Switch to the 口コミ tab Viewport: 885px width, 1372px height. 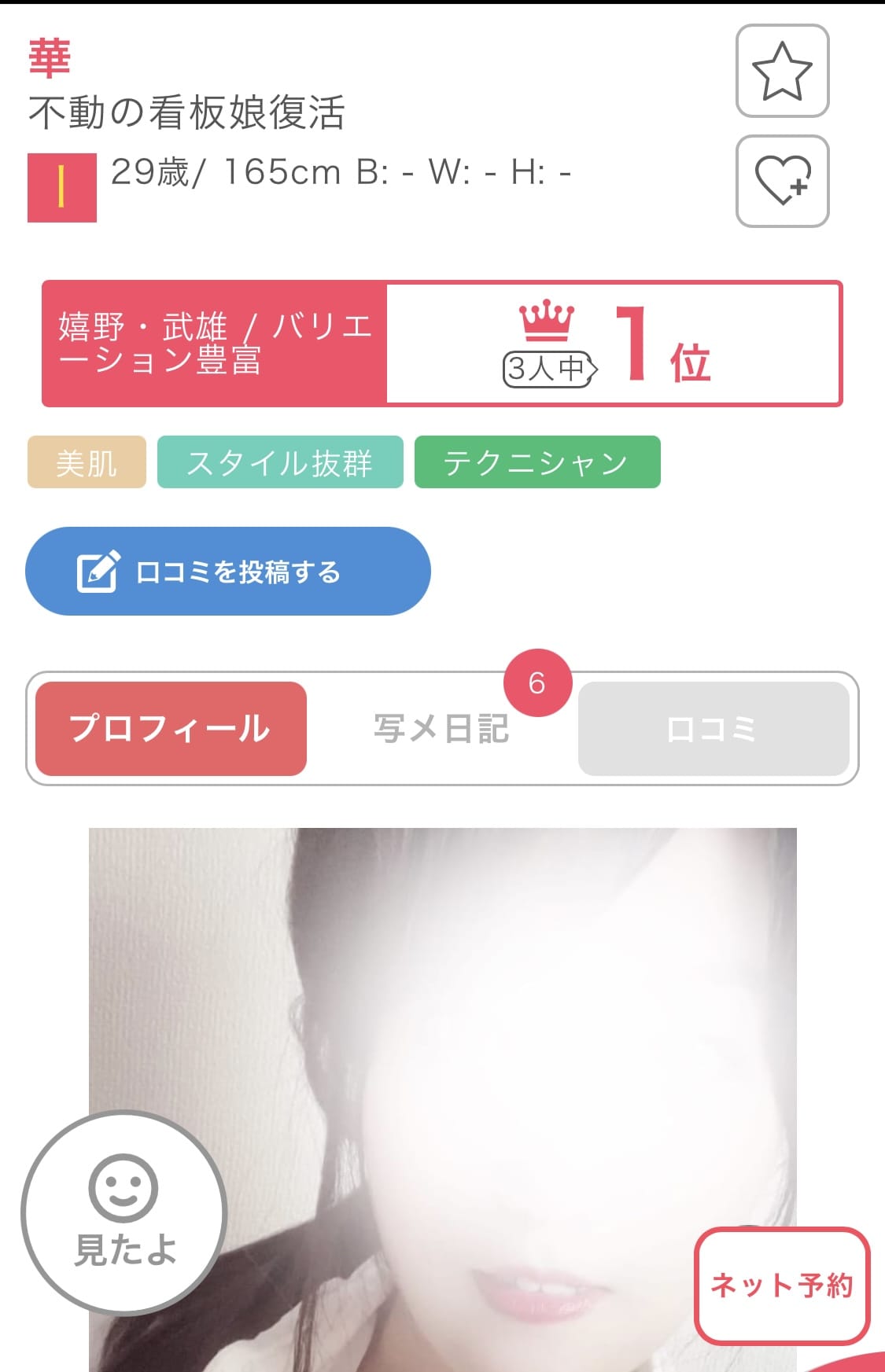(x=713, y=727)
